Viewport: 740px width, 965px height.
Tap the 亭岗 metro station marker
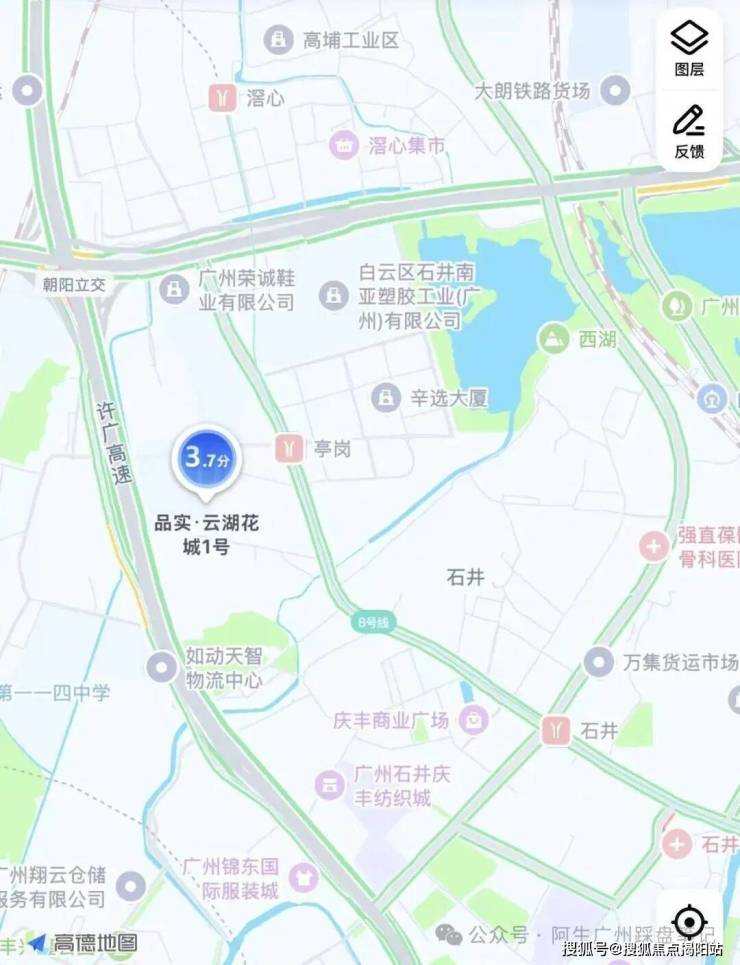(289, 447)
